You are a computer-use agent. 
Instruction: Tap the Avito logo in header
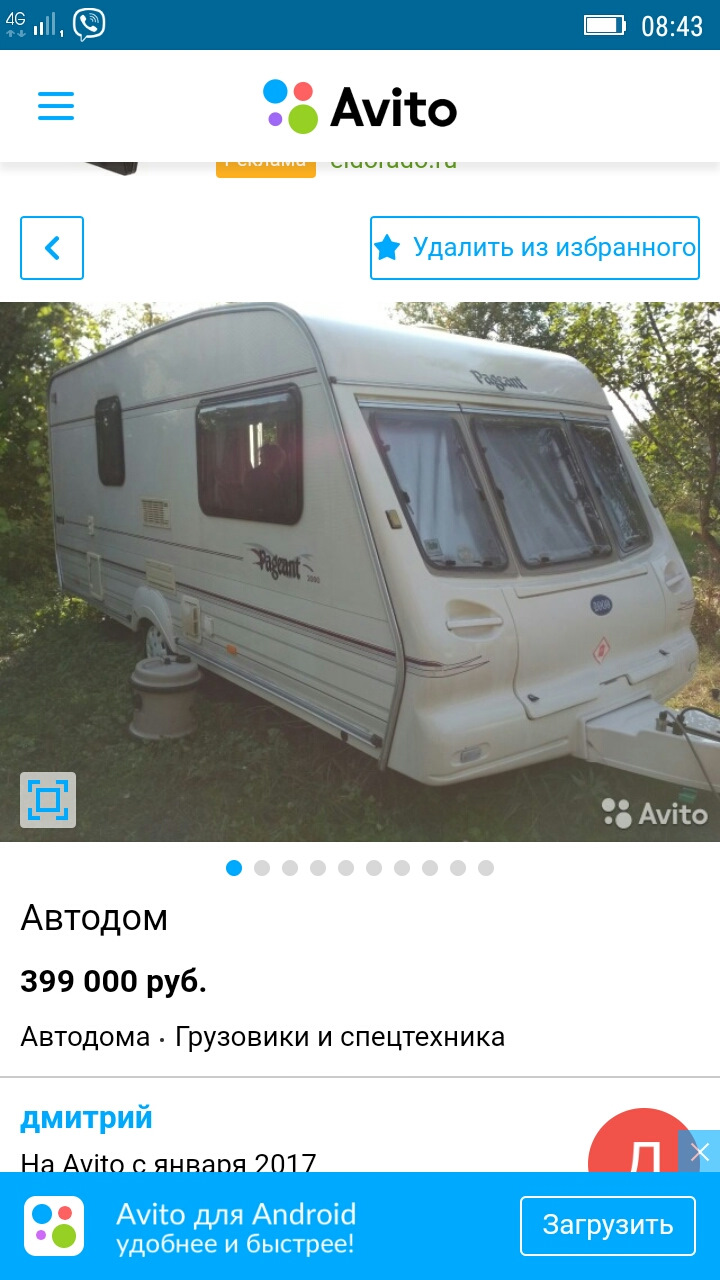pyautogui.click(x=360, y=106)
